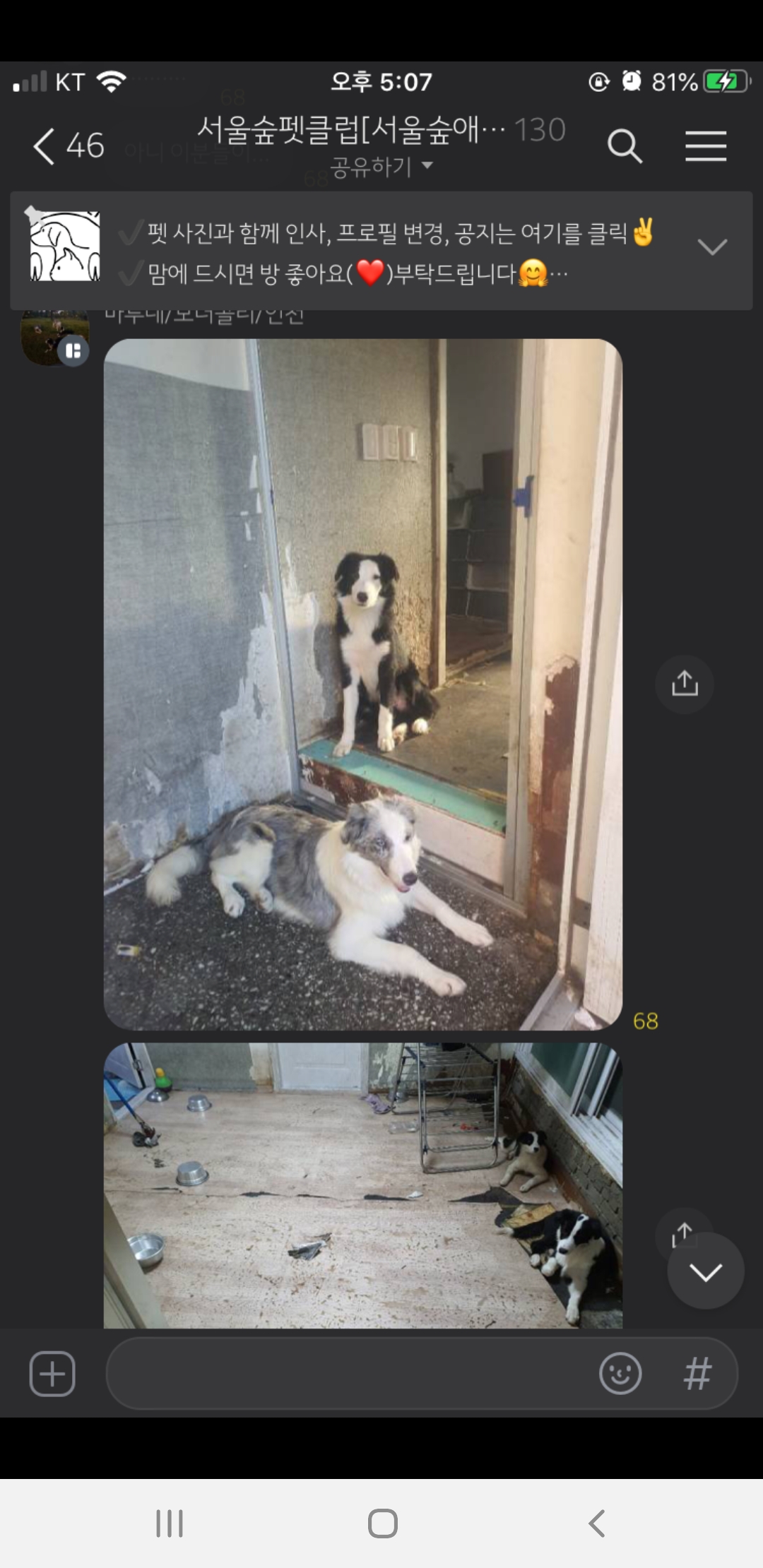Tap the message input field
Image resolution: width=763 pixels, height=1568 pixels.
pos(346,1374)
